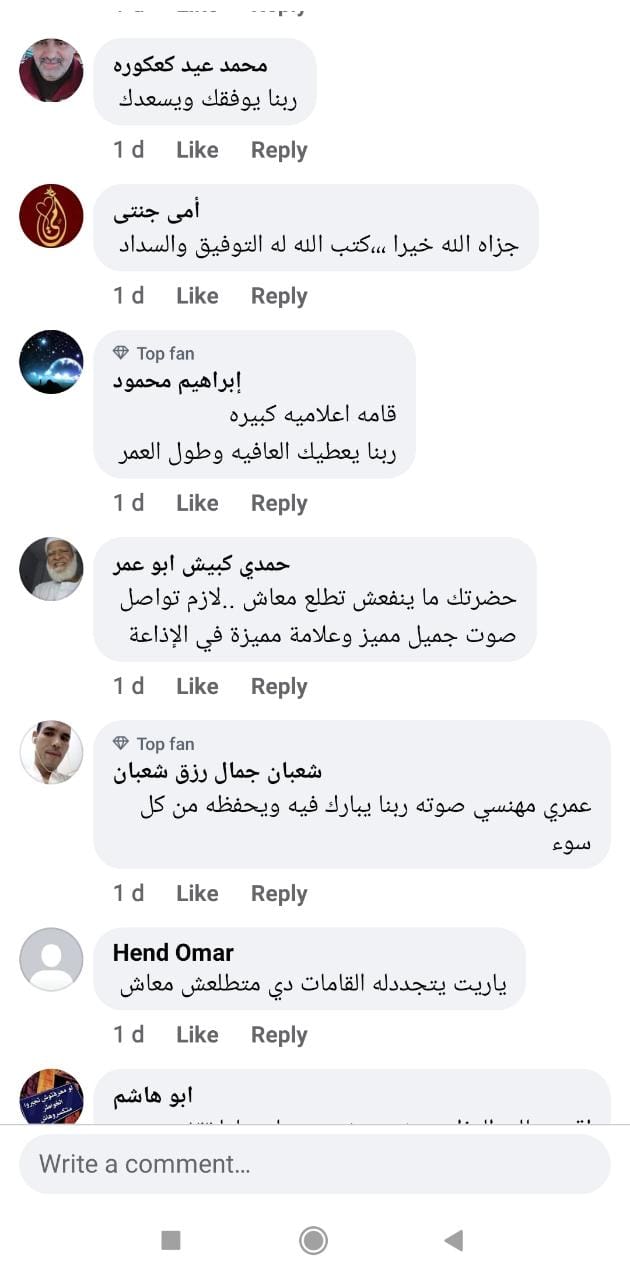The image size is (630, 1280).
Task: Open Hend Omar's profile name
Action: coord(173,953)
